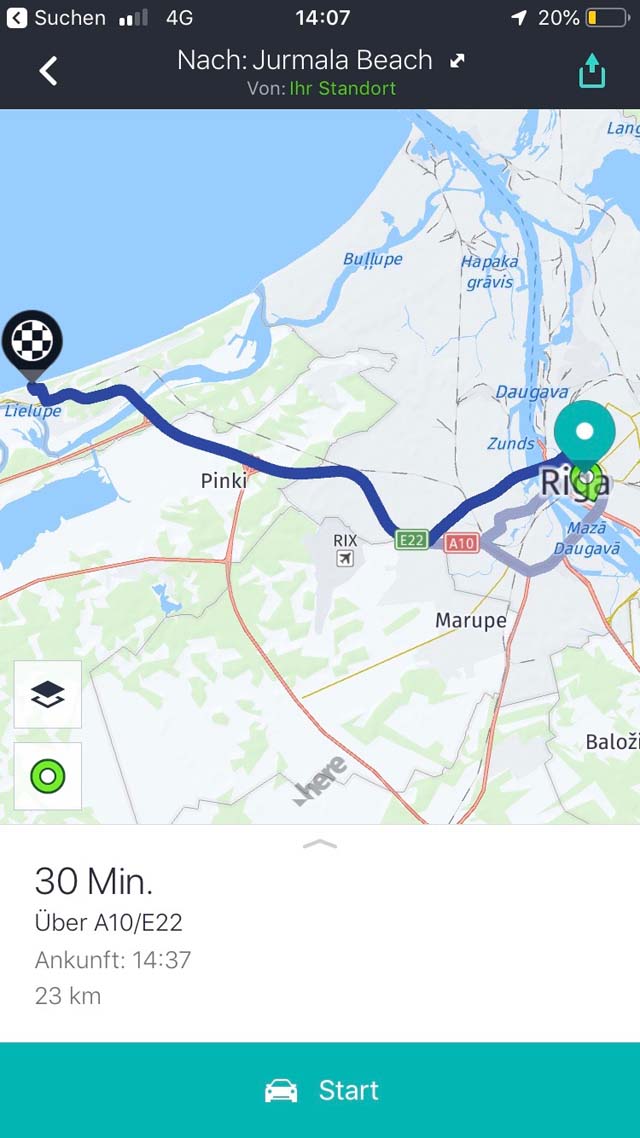Edit the destination Jurmala Beach
This screenshot has height=1138, width=640.
[x=342, y=60]
